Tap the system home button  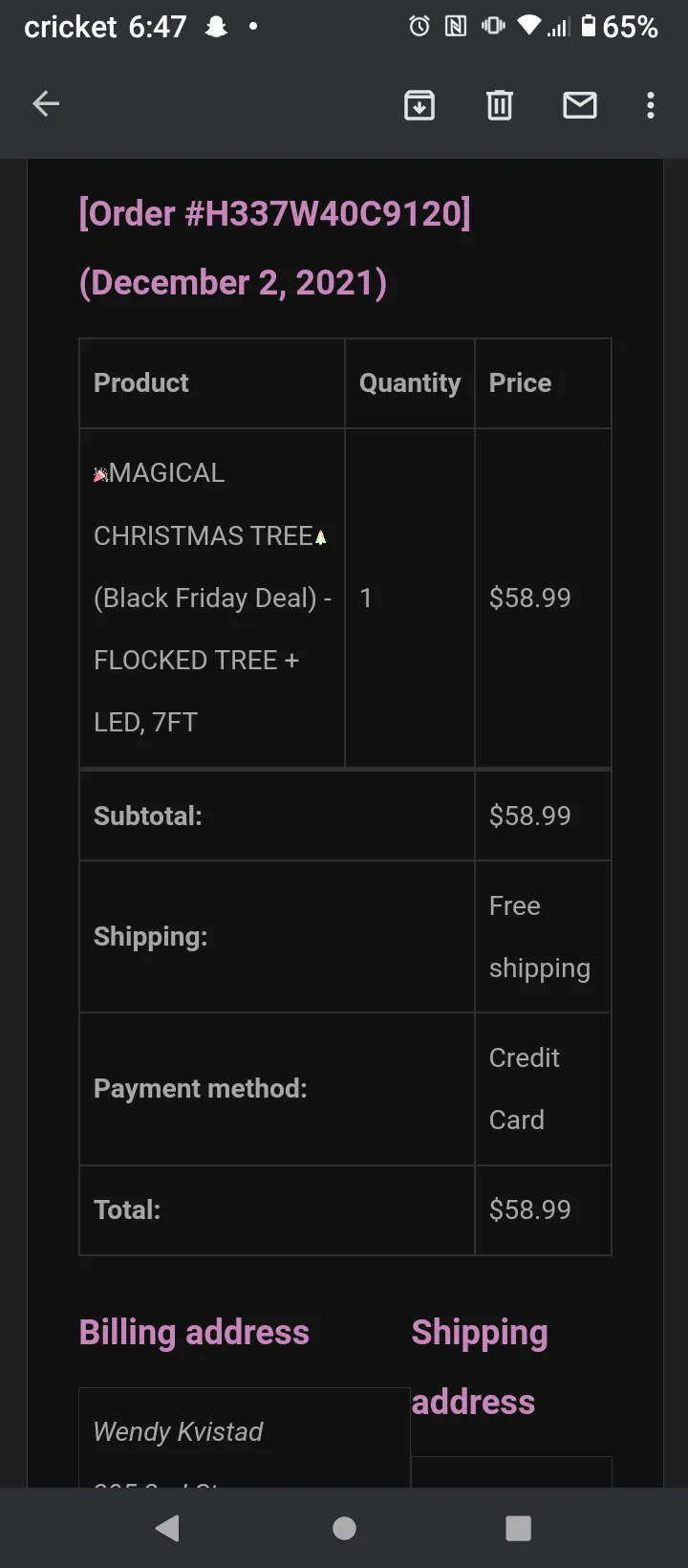tap(344, 1528)
